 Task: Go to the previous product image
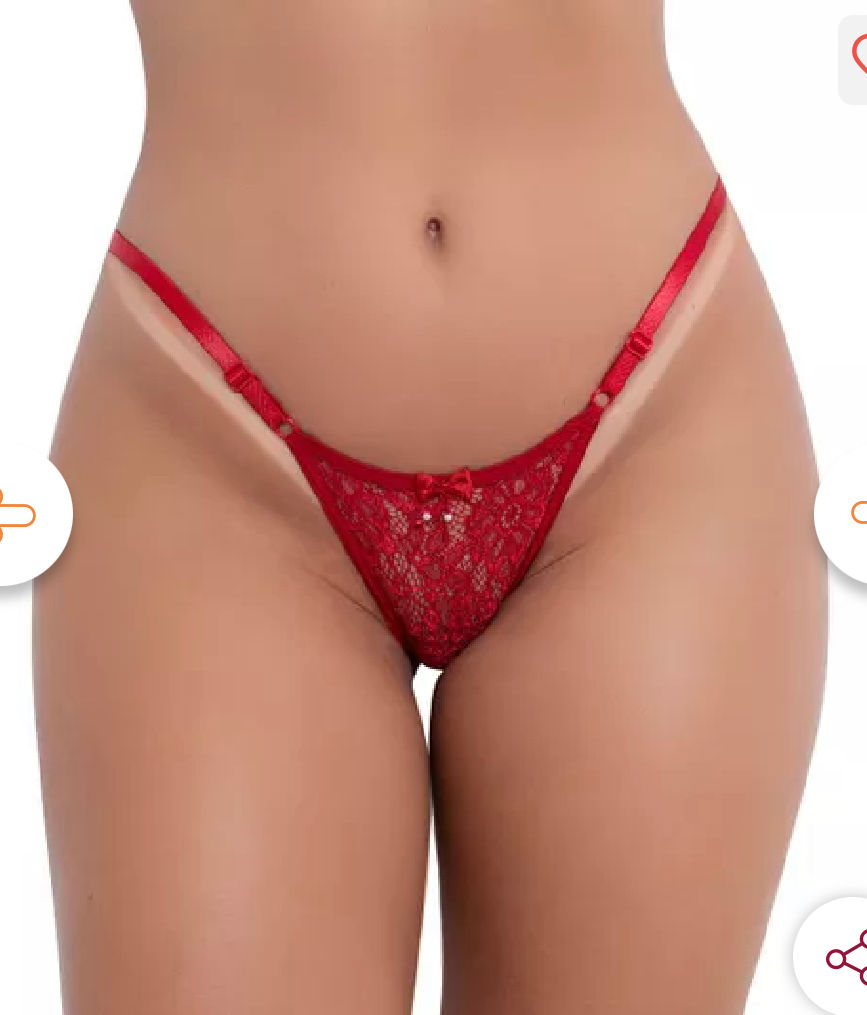[22, 516]
